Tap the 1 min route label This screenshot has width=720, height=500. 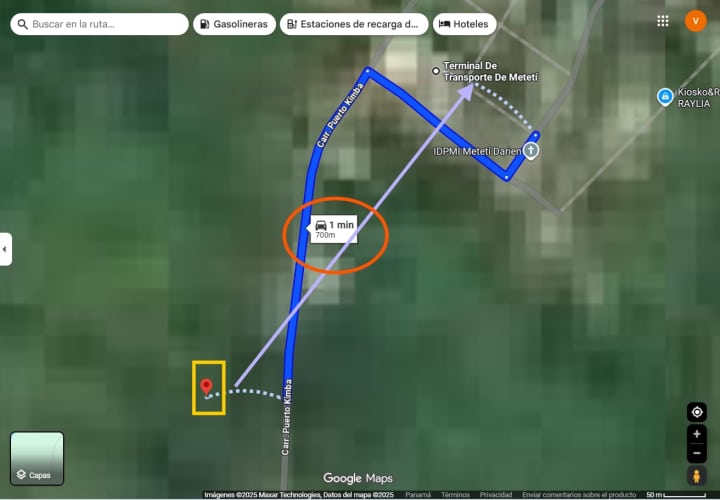[x=334, y=229]
